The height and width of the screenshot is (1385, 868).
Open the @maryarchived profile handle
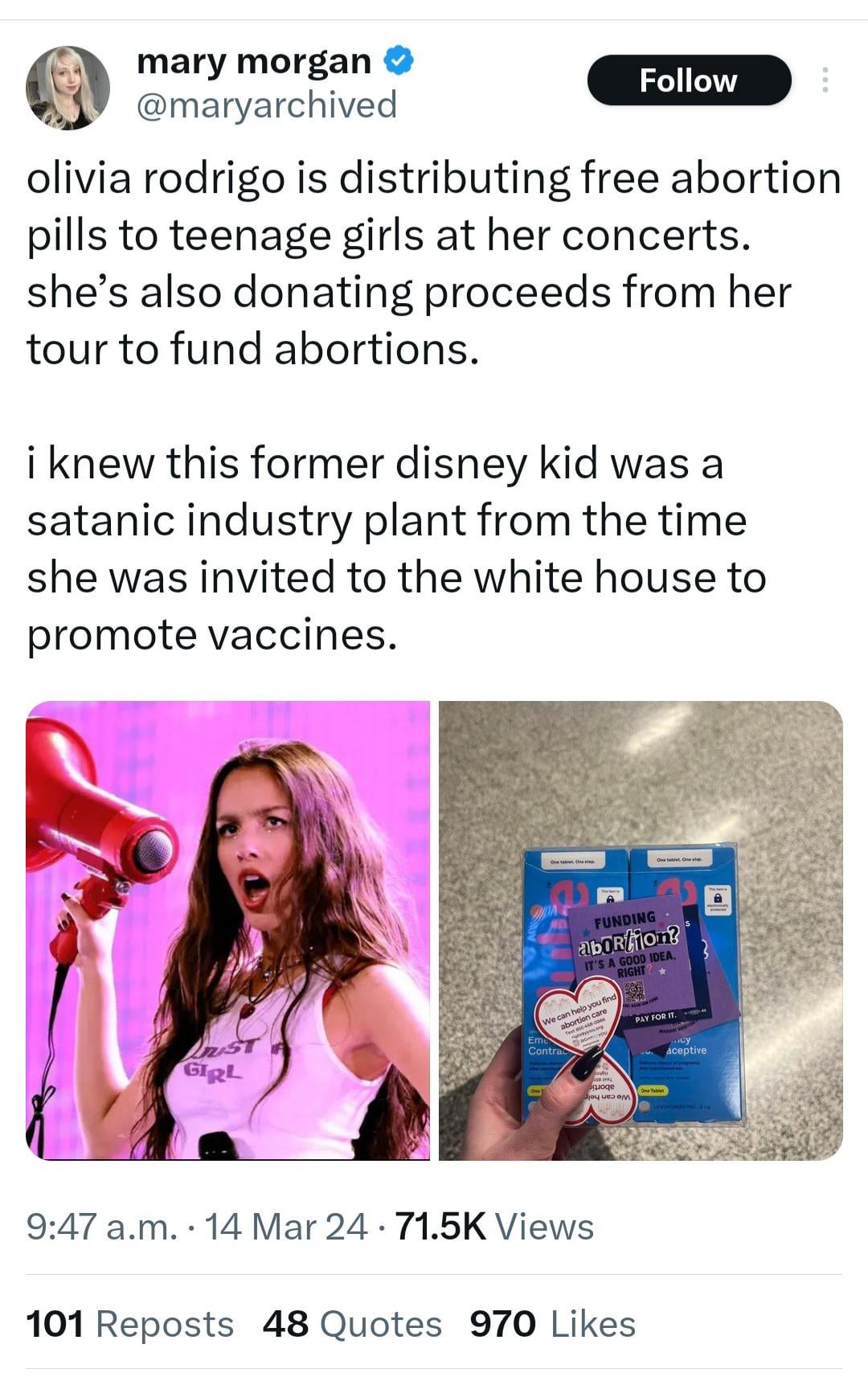click(x=267, y=104)
